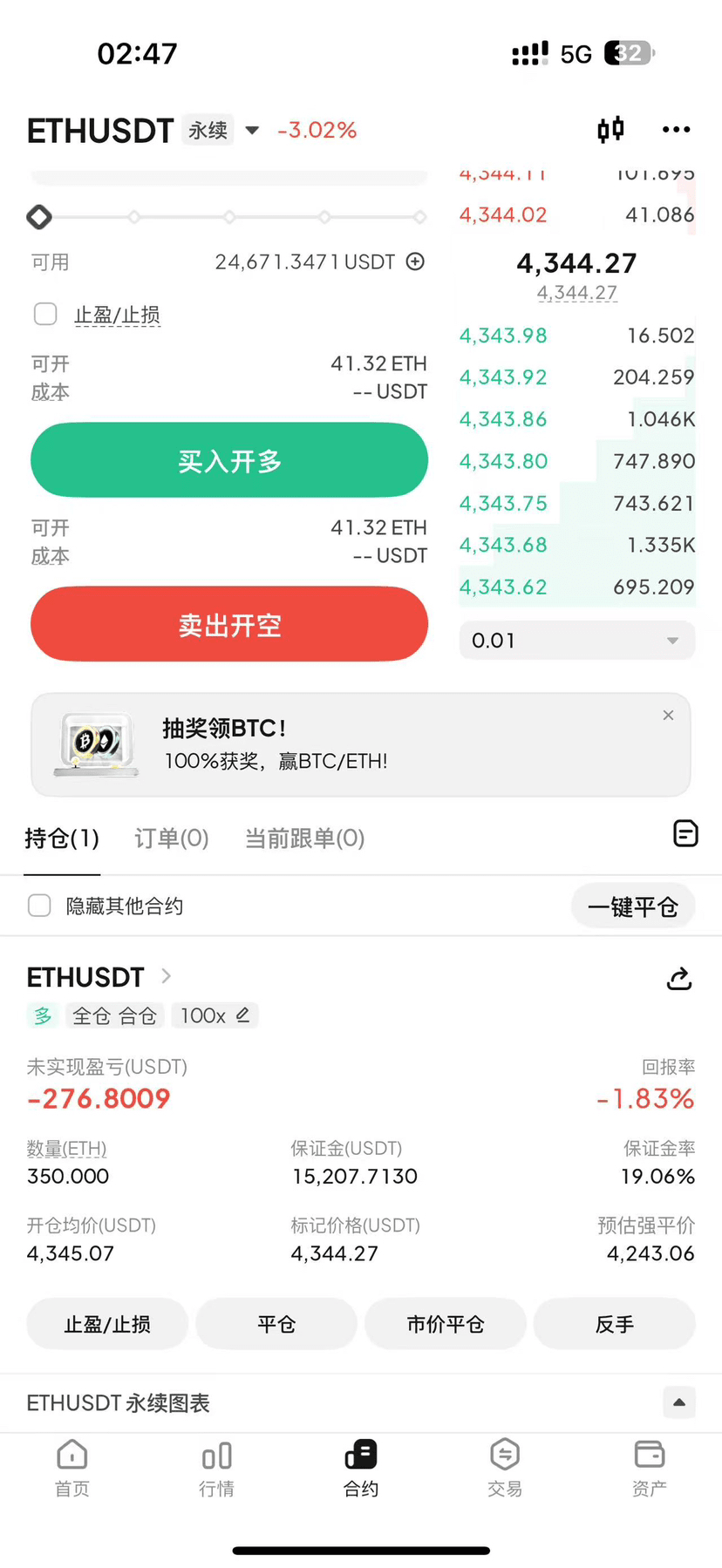The height and width of the screenshot is (1568, 722).
Task: Tap 反手 to reverse the position
Action: [x=615, y=1324]
